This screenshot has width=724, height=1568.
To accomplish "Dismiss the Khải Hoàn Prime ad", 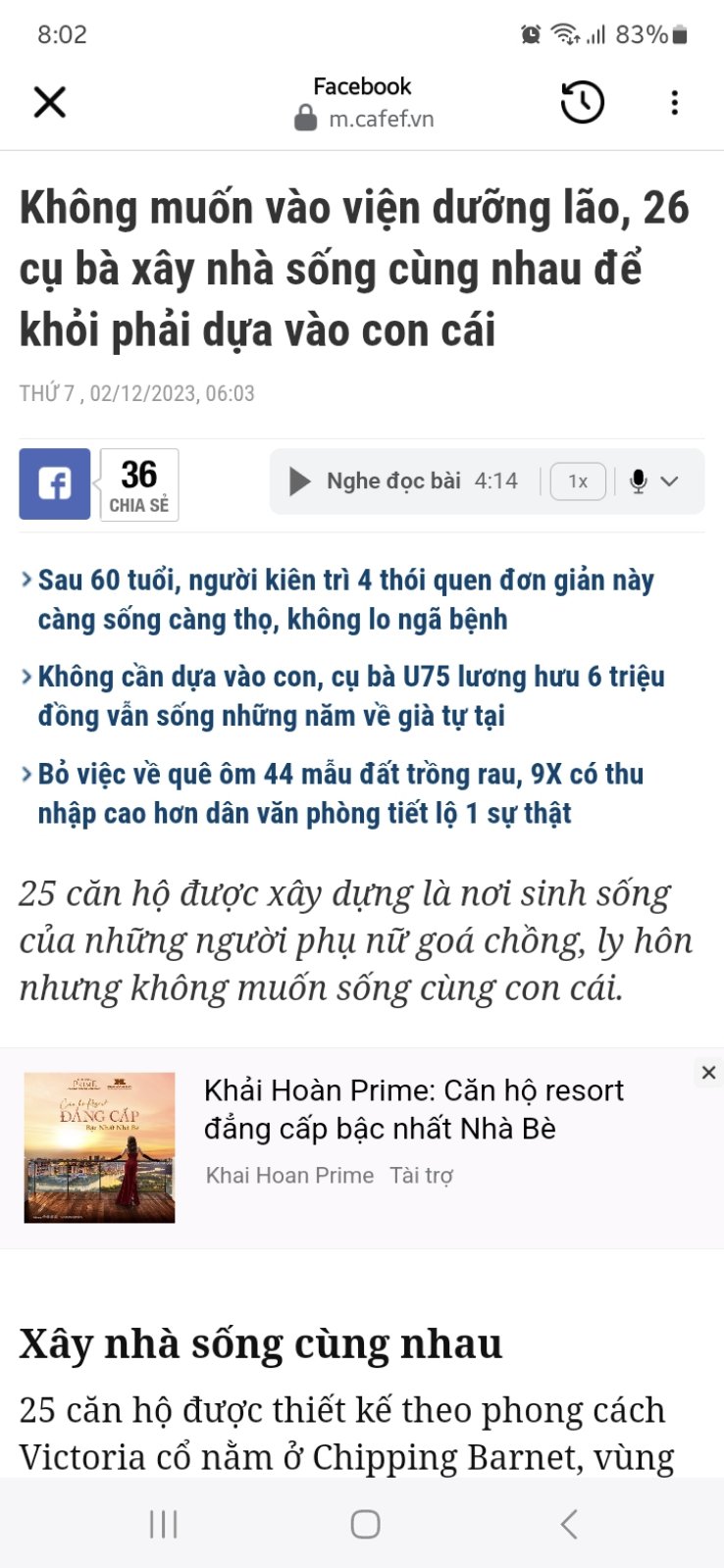I will coord(708,1073).
